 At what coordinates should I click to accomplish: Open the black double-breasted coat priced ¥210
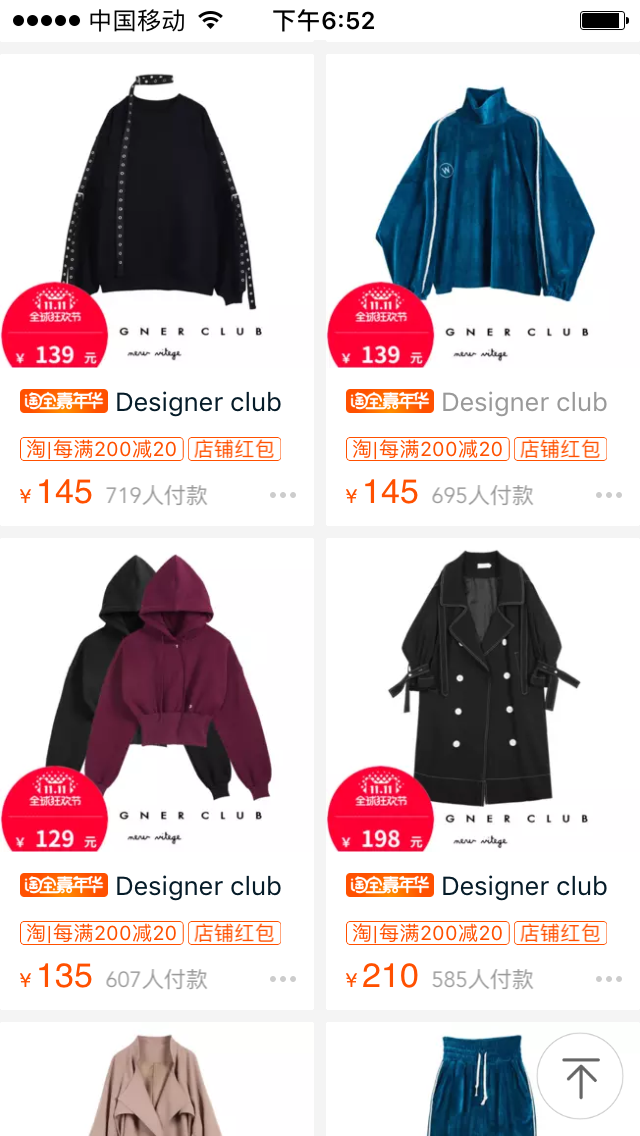(x=483, y=695)
